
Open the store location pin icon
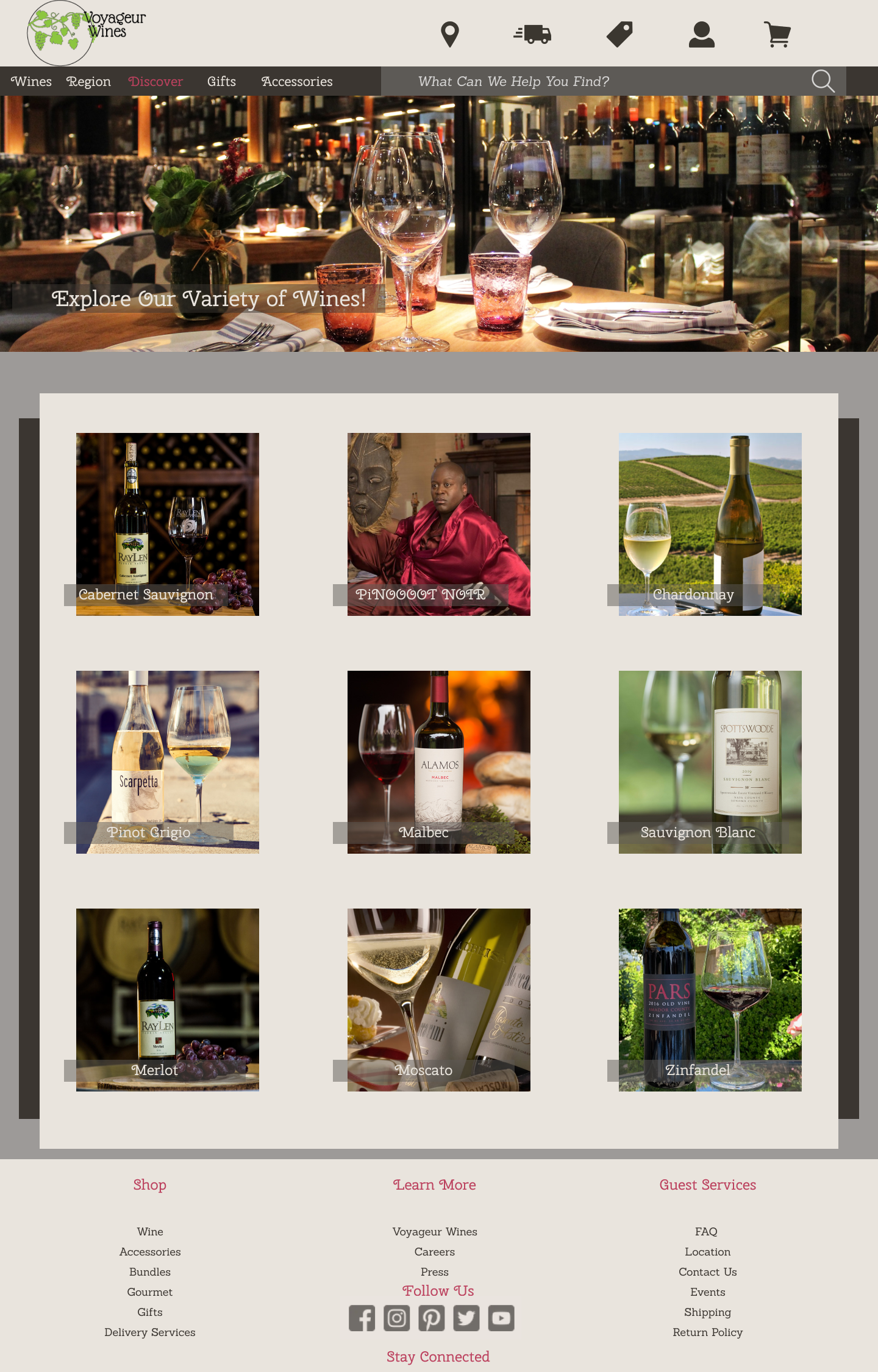coord(450,35)
